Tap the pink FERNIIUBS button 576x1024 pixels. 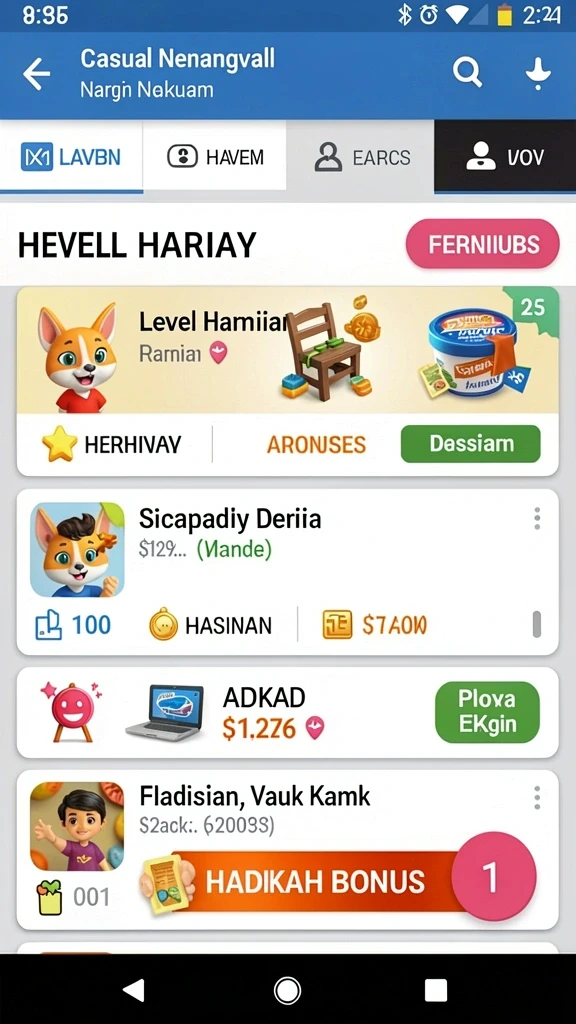(x=483, y=244)
